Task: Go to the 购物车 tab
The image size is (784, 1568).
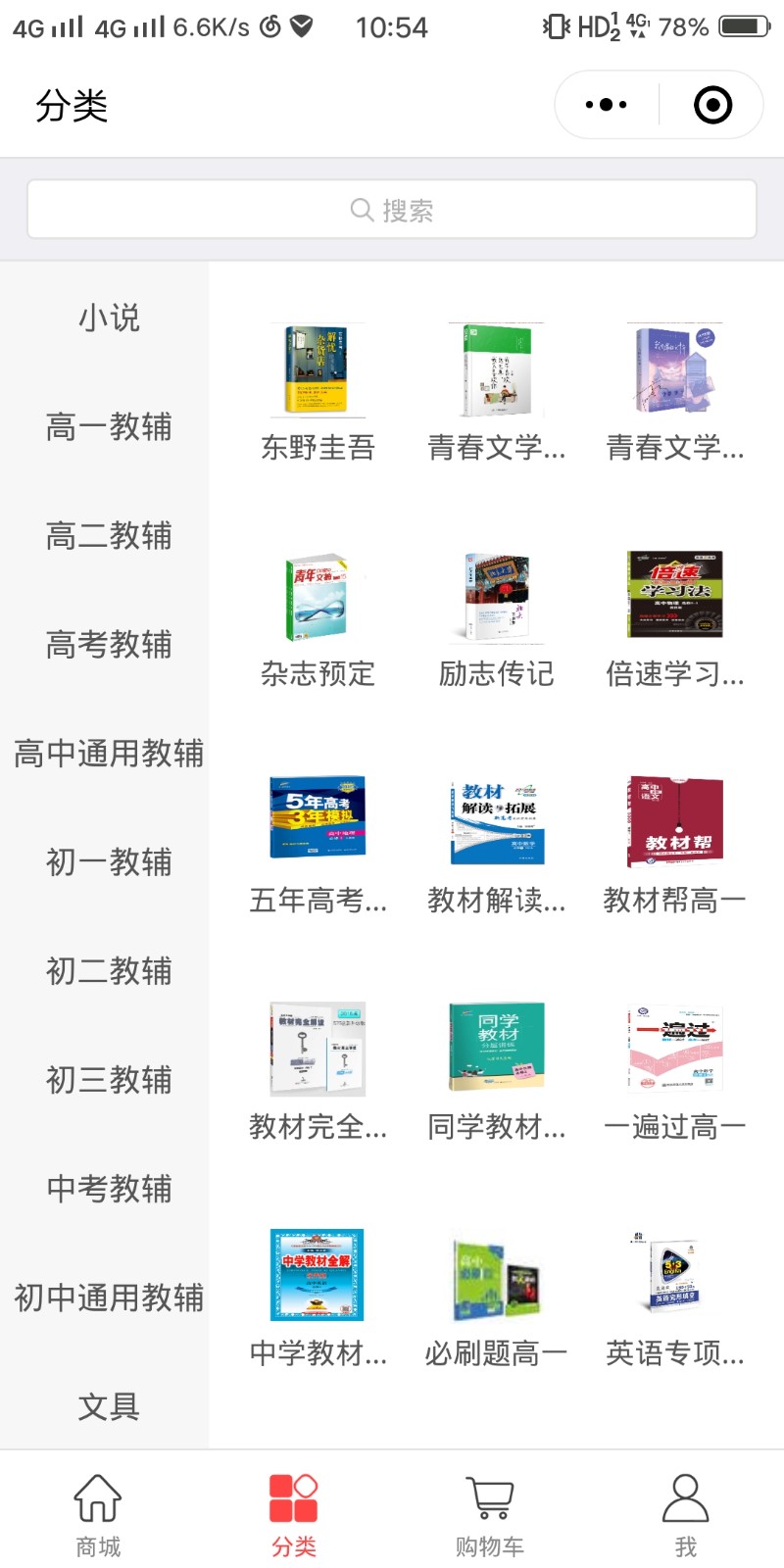Action: point(490,1514)
